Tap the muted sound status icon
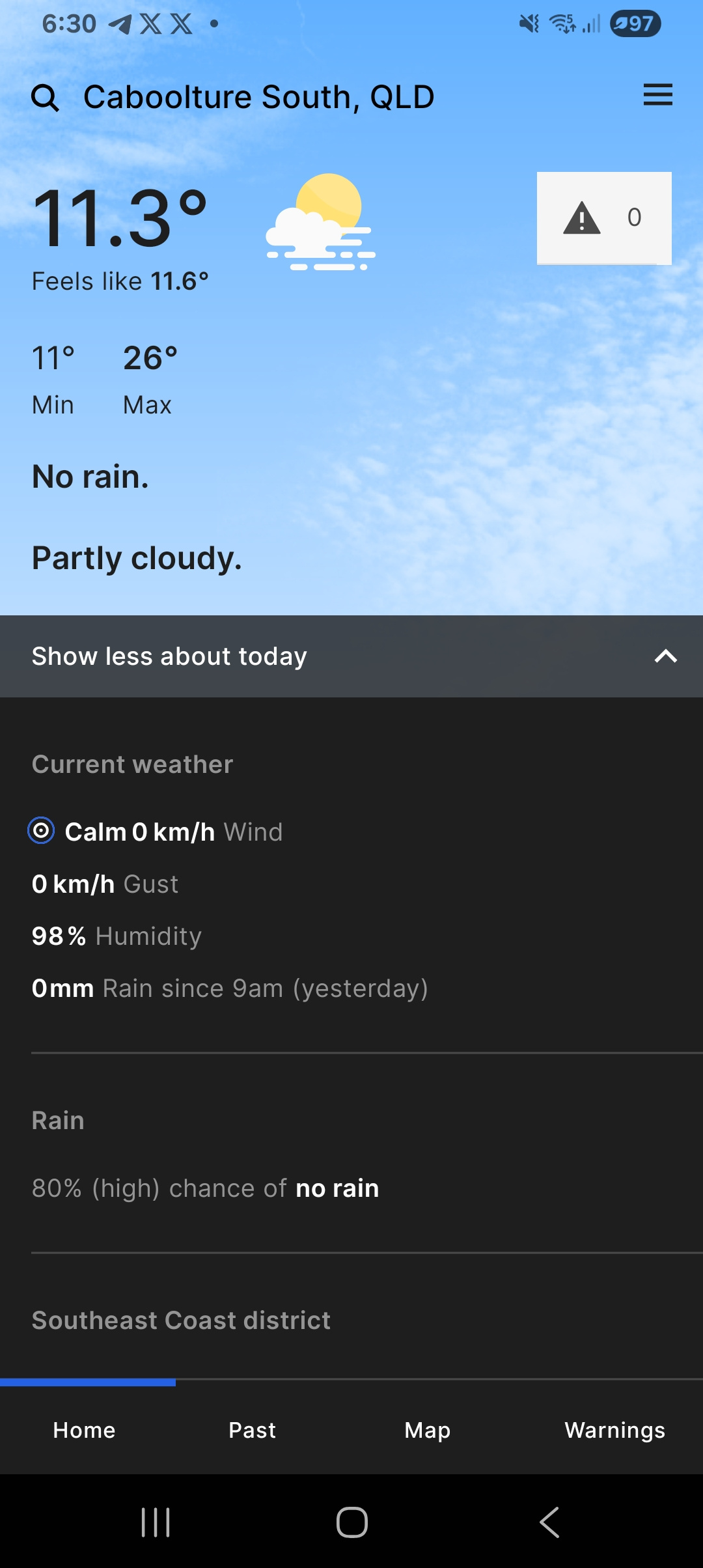The height and width of the screenshot is (1568, 703). coord(529,23)
